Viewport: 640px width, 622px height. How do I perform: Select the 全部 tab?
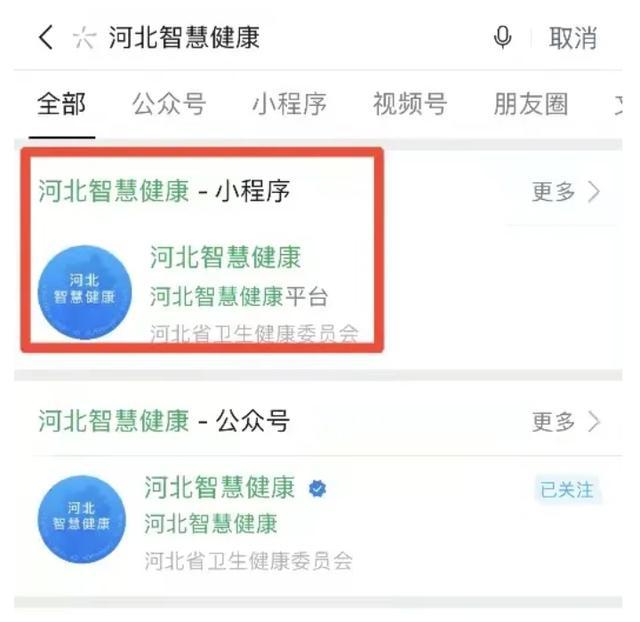pos(62,103)
